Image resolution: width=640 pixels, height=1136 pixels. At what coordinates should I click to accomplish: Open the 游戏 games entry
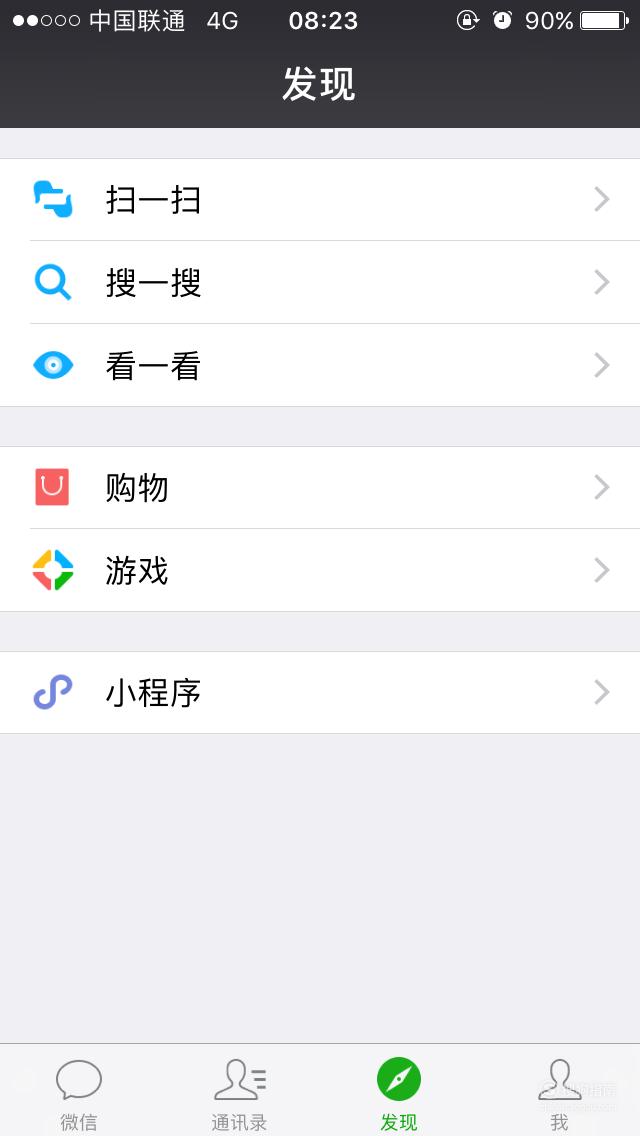point(320,570)
